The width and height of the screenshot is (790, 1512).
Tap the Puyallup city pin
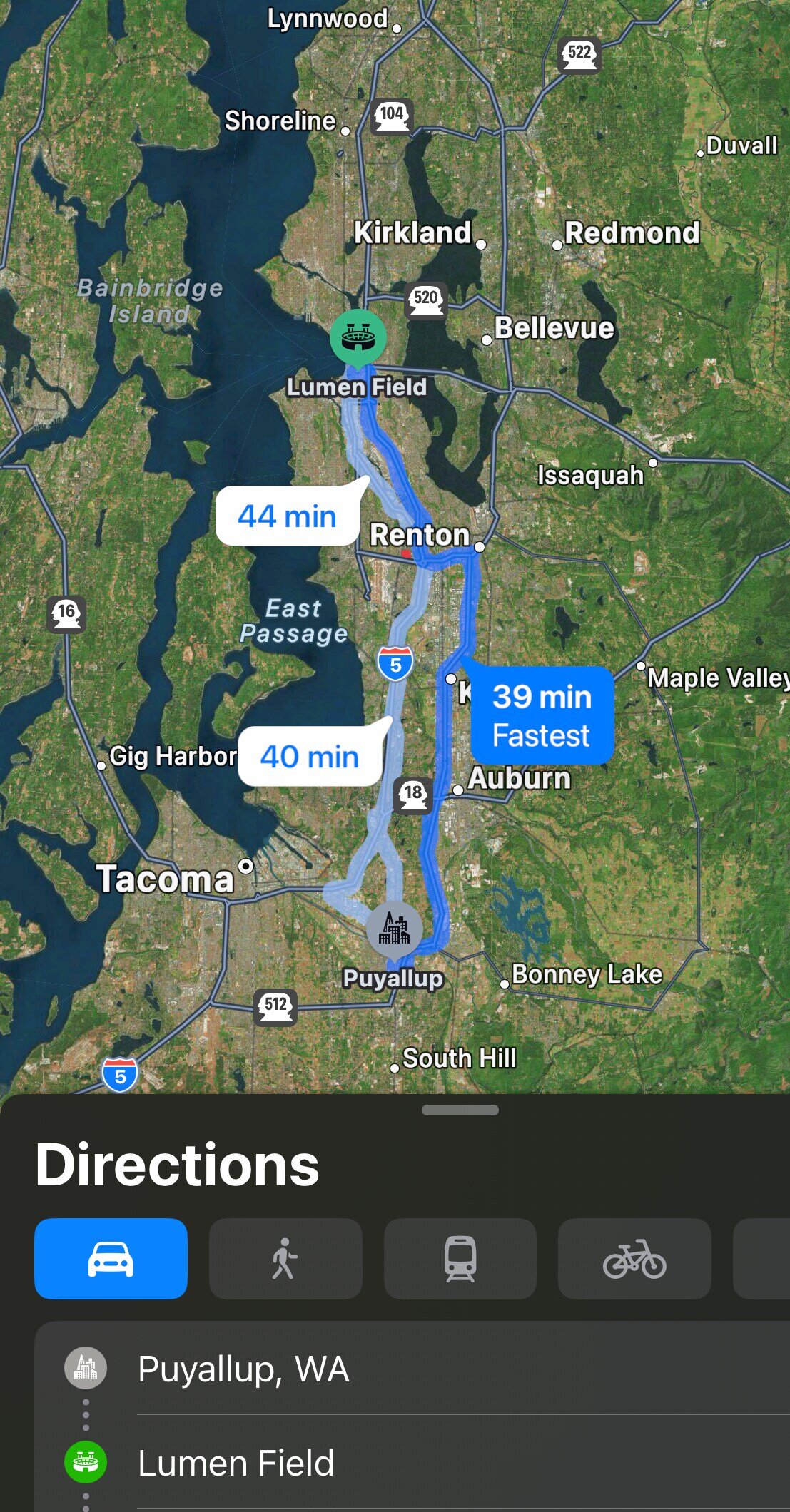tap(394, 929)
